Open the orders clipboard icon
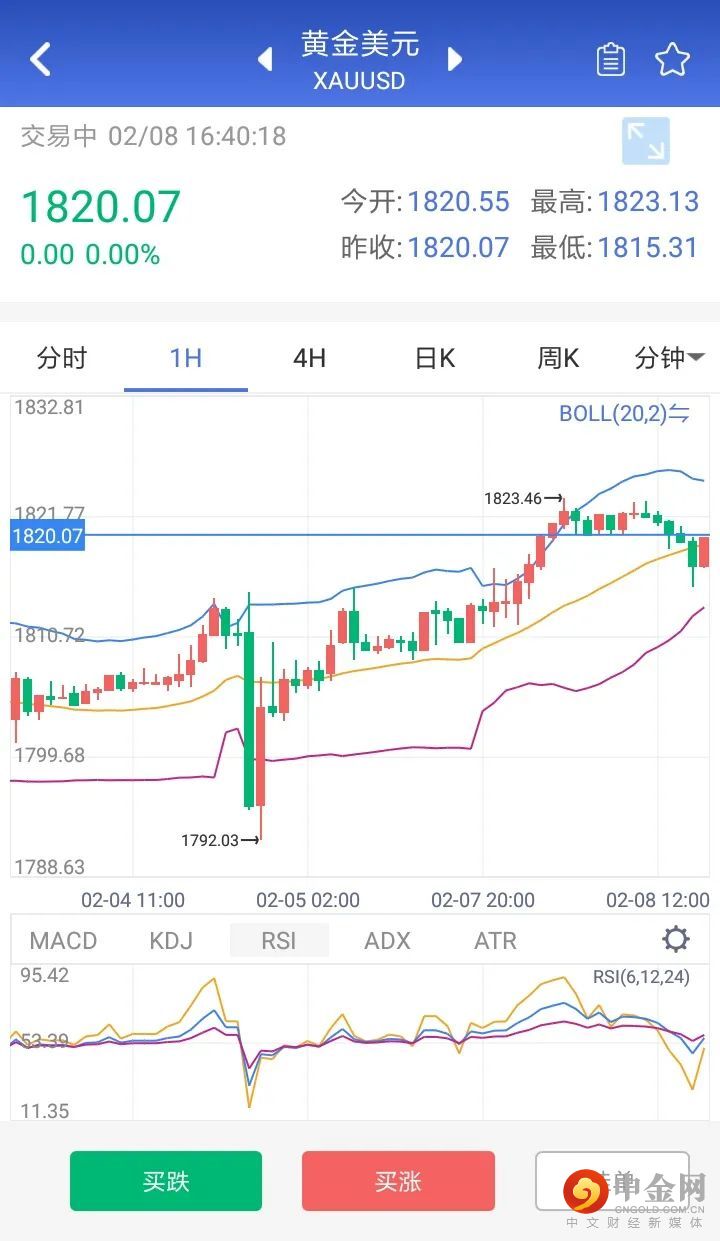720x1241 pixels. (x=610, y=60)
